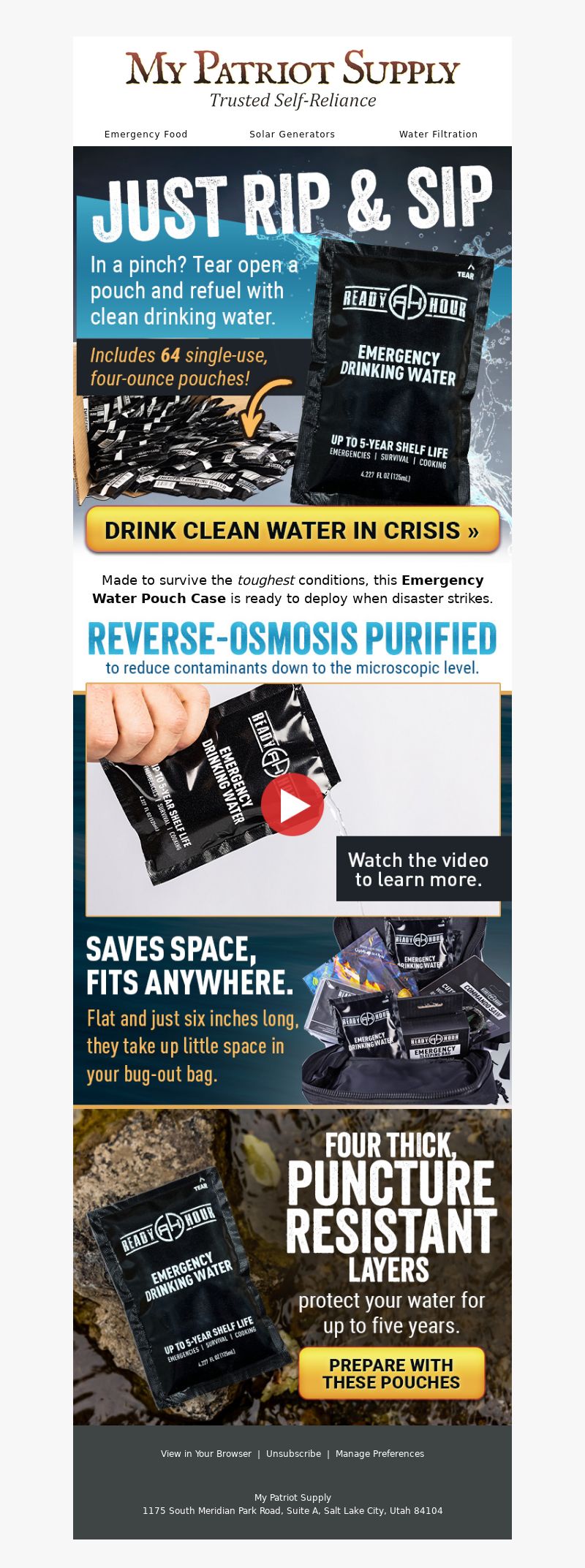Open the Water Filtration link

point(438,135)
